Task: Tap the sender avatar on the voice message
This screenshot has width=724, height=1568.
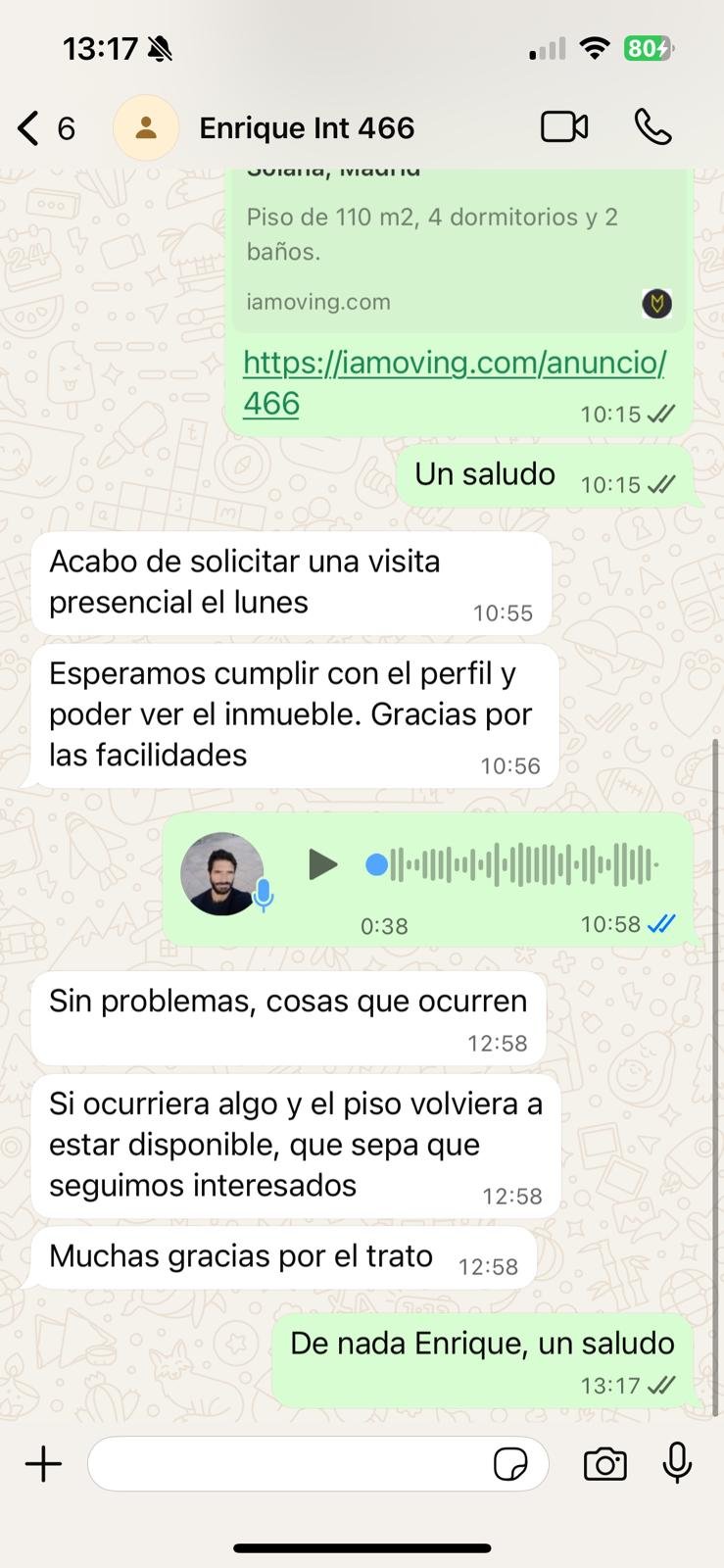Action: (x=223, y=873)
